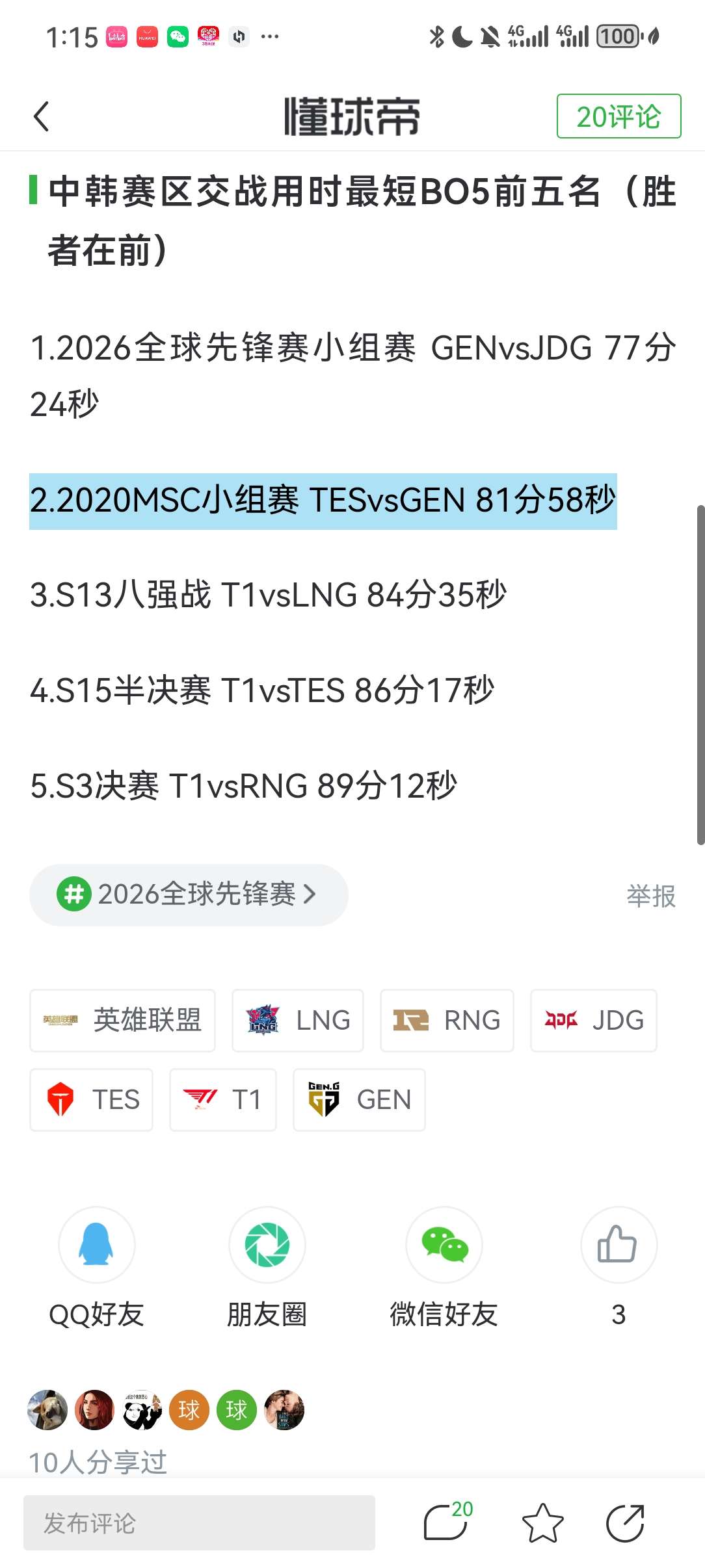Screen dimensions: 705x1568
Task: Favorite this article with the star
Action: (x=542, y=1522)
